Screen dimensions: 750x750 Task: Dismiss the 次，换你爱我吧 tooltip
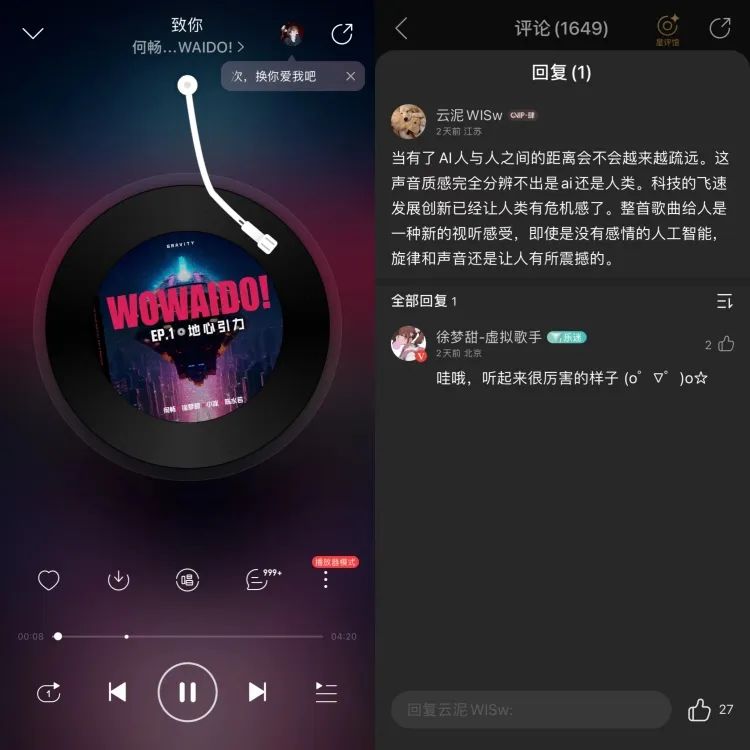pyautogui.click(x=350, y=76)
